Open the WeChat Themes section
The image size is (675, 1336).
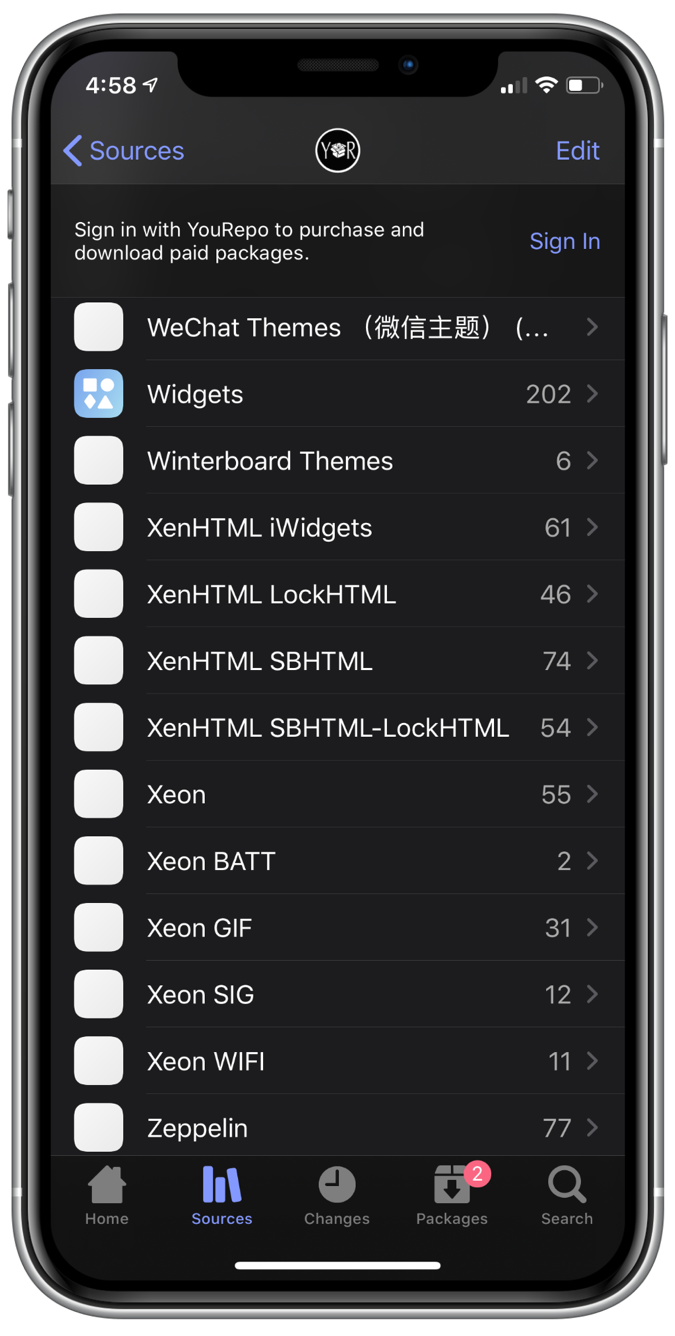coord(338,327)
